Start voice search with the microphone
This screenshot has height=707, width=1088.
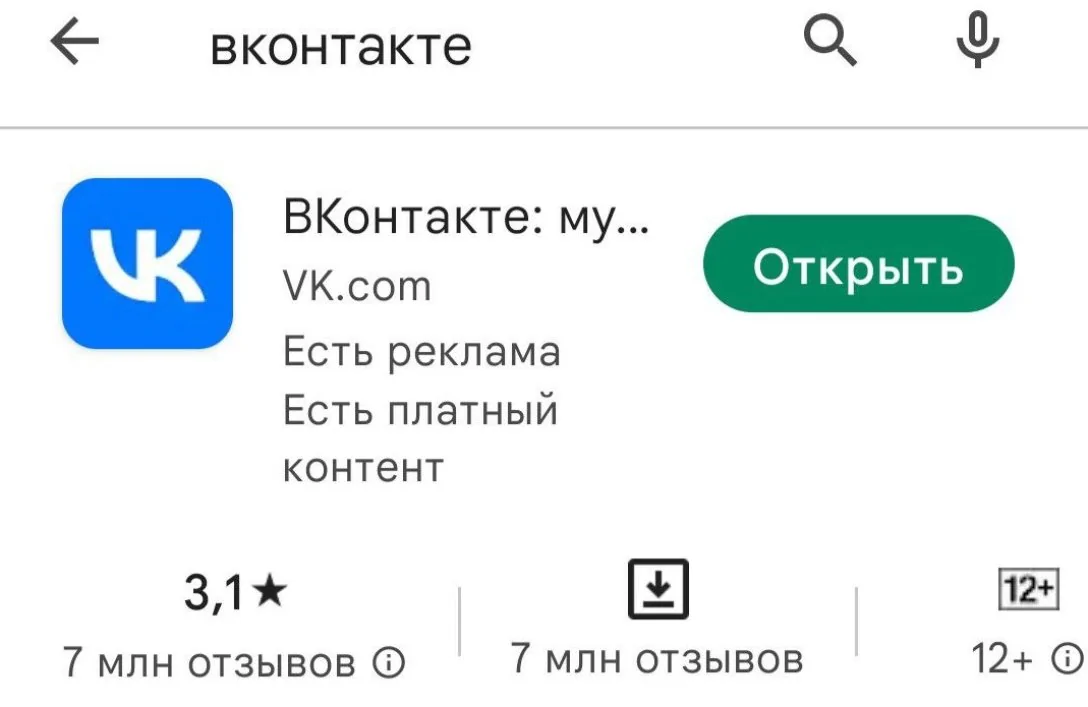pos(976,43)
